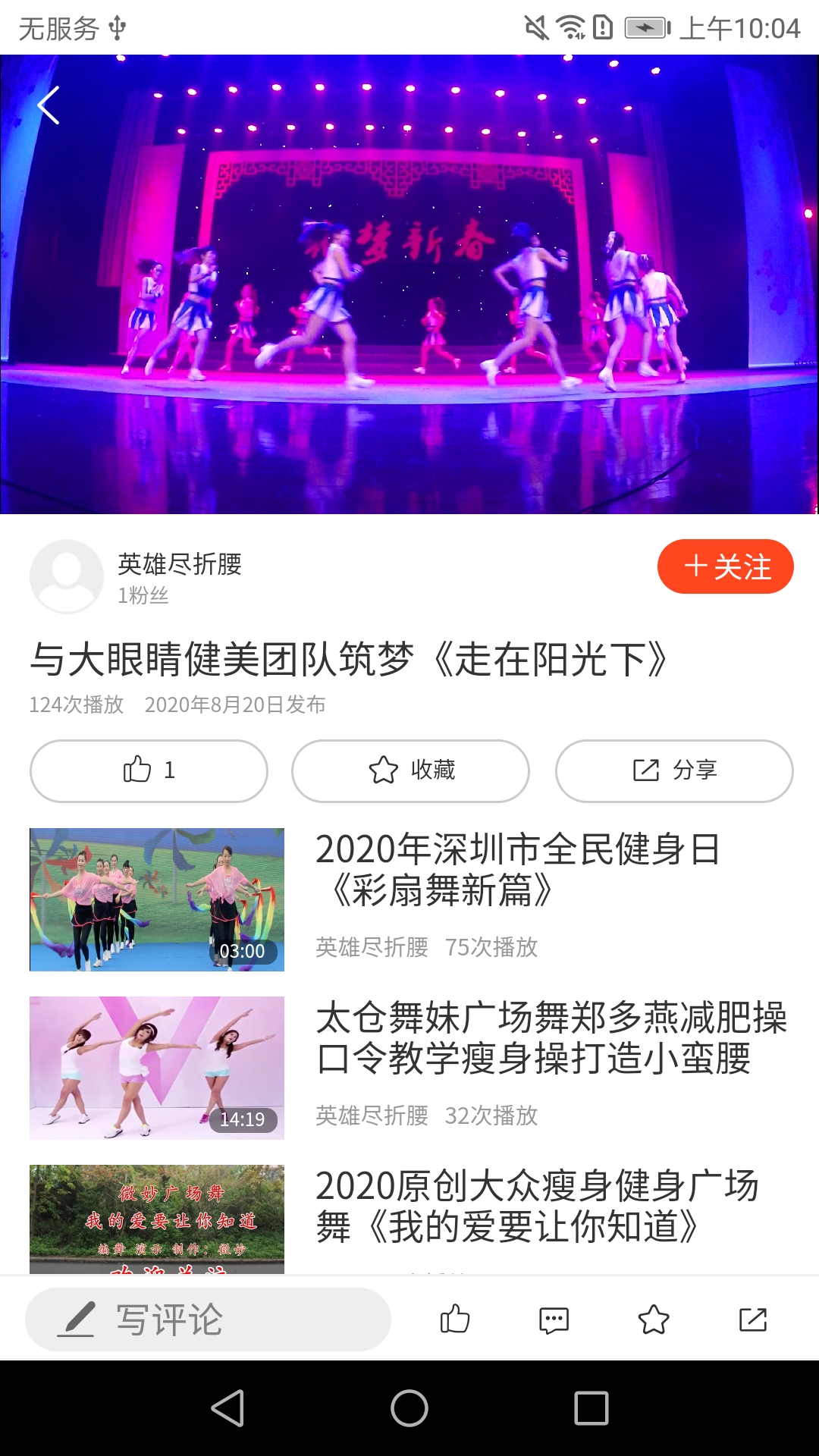Tap the 写评论 comment field
Viewport: 819px width, 1456px height.
click(208, 1319)
